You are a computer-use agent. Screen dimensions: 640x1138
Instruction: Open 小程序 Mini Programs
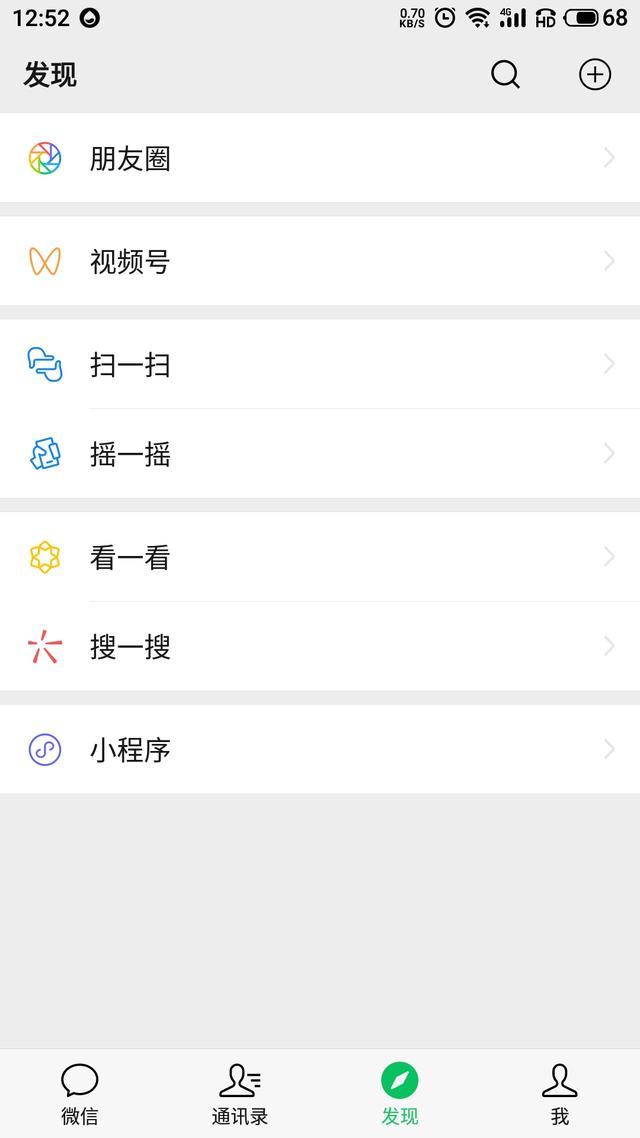320,749
